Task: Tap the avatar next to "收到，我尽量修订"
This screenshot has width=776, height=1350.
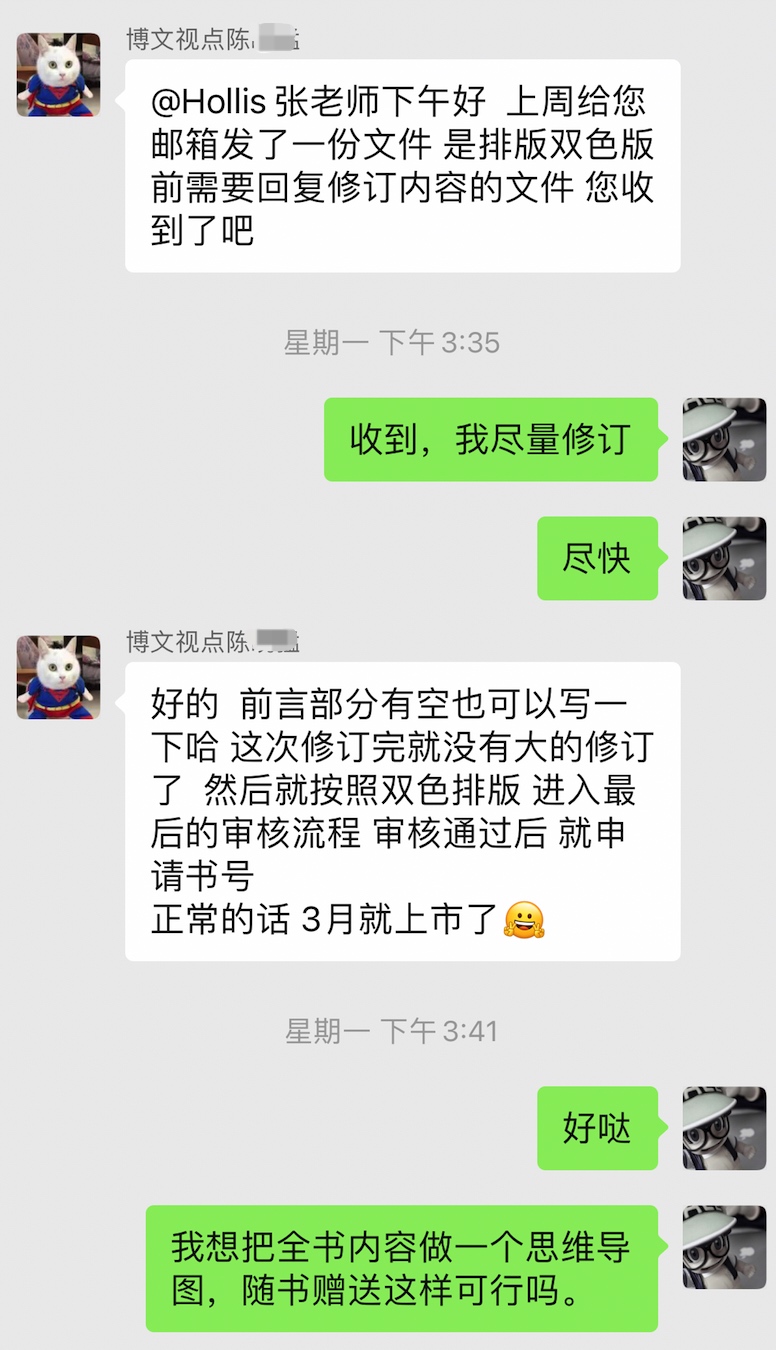Action: coord(724,439)
